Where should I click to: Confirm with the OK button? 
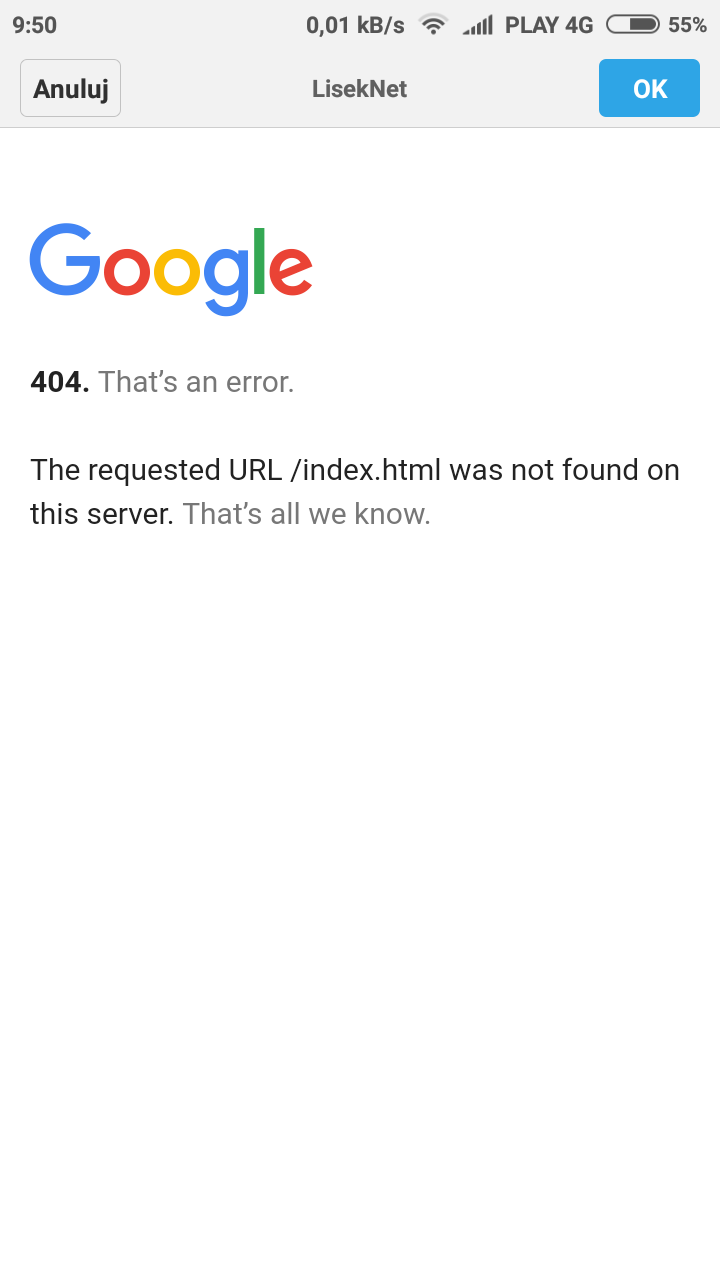(649, 88)
